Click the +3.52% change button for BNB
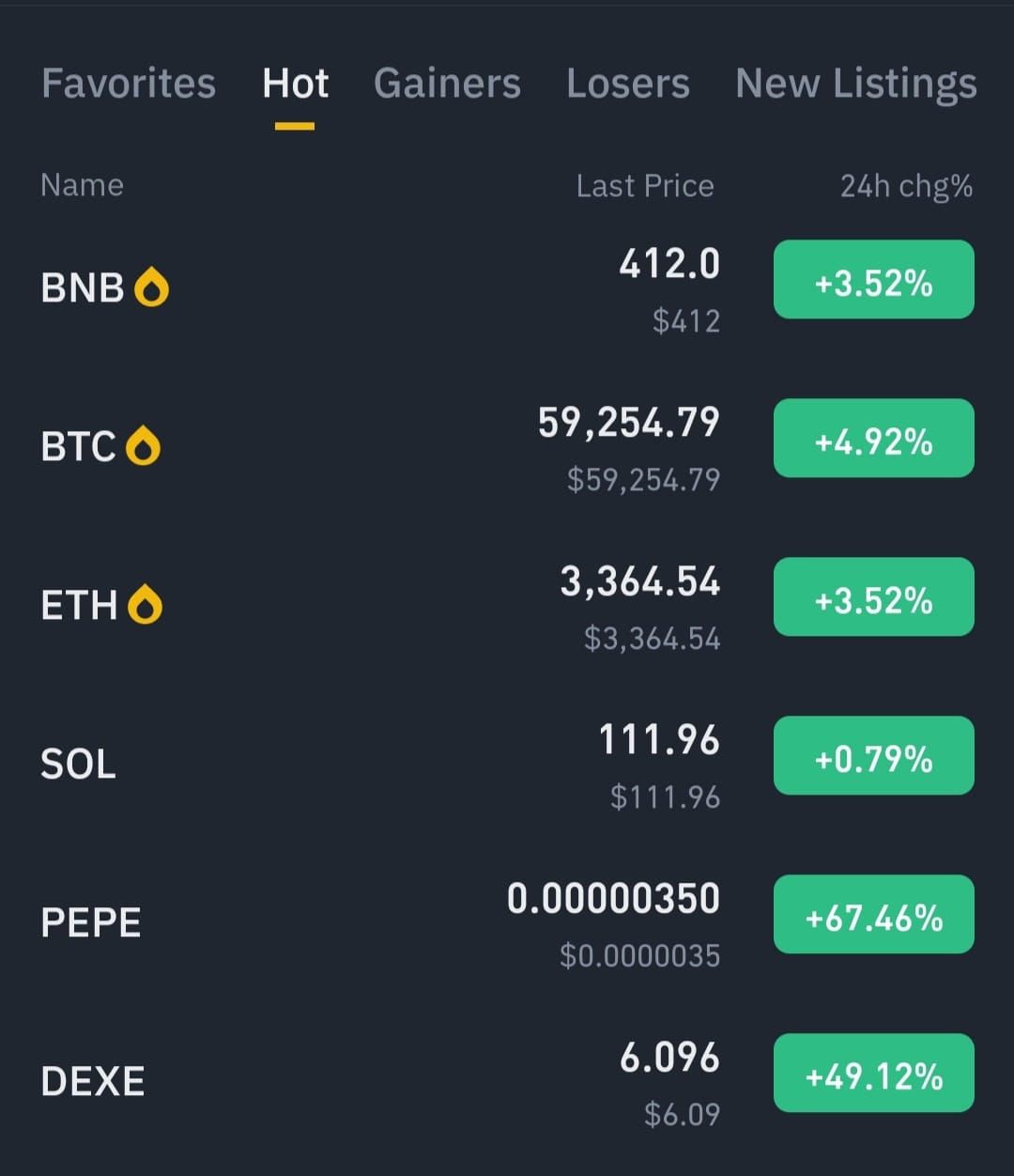This screenshot has height=1176, width=1014. point(873,279)
